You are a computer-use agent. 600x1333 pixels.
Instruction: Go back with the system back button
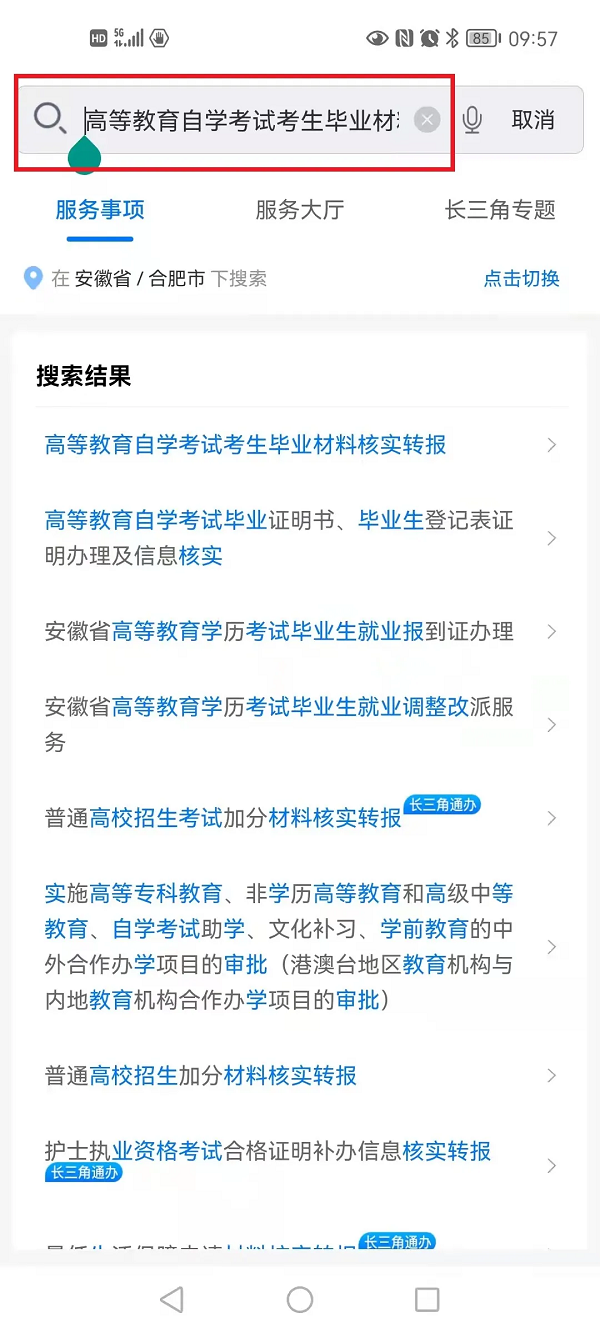[172, 1299]
